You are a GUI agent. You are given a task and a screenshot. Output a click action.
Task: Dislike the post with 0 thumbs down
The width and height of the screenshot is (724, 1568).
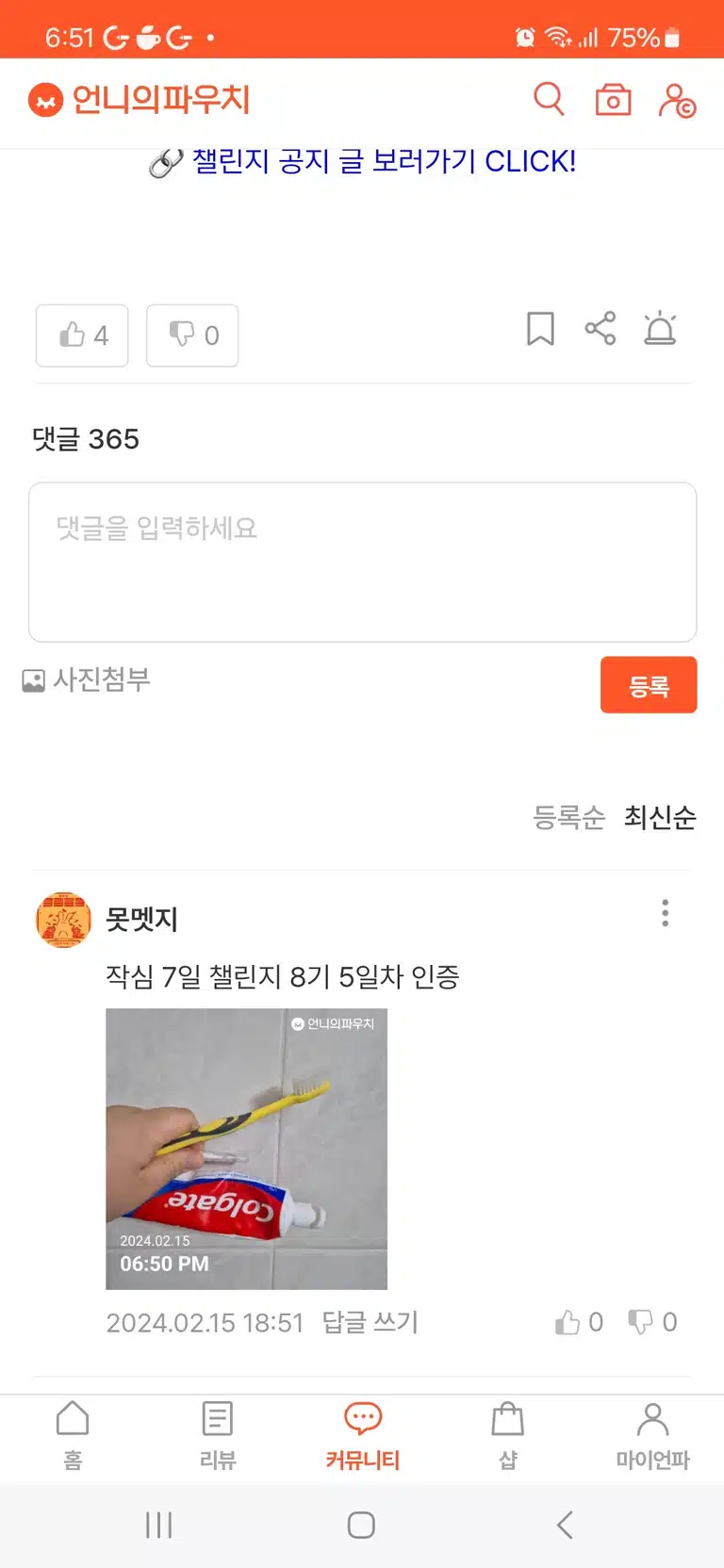(x=192, y=335)
